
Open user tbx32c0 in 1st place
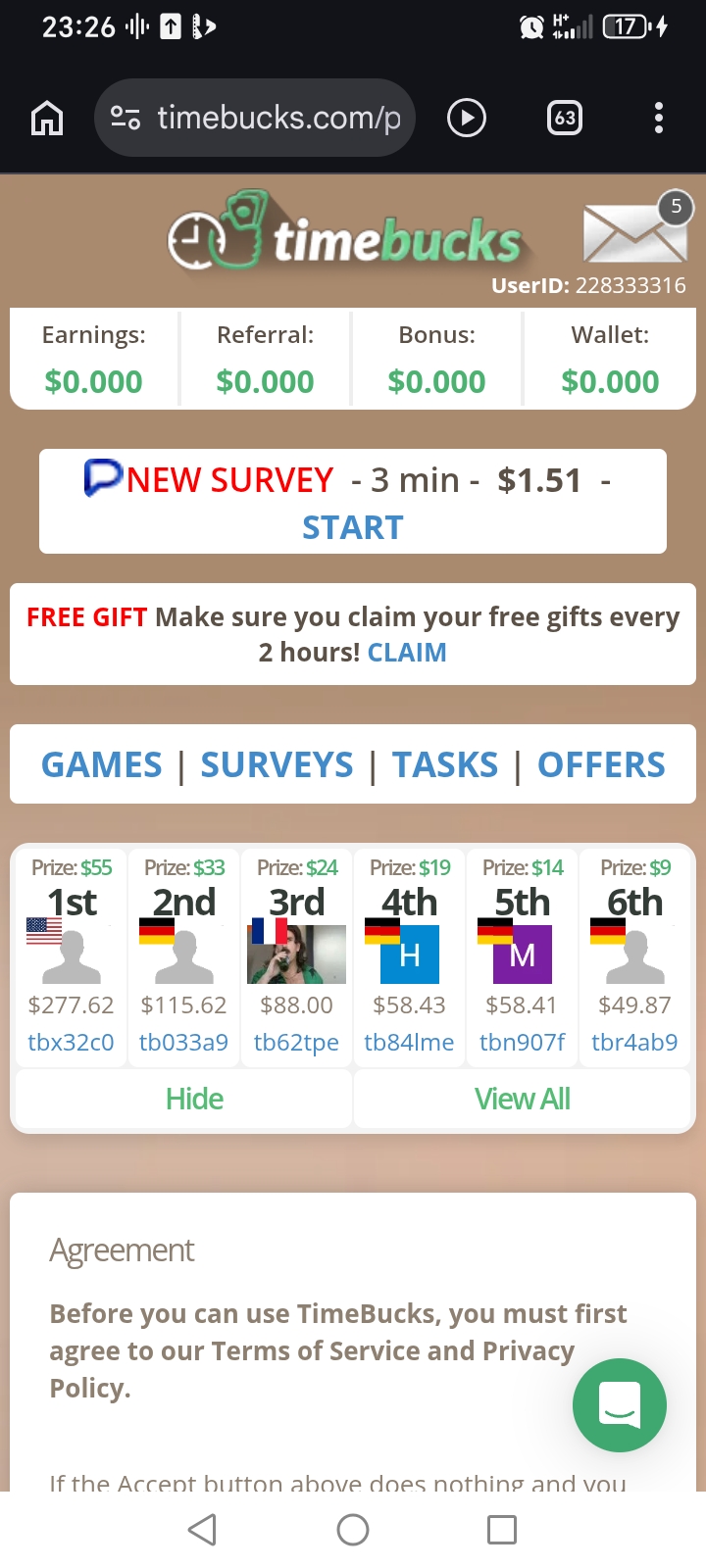pyautogui.click(x=71, y=1042)
